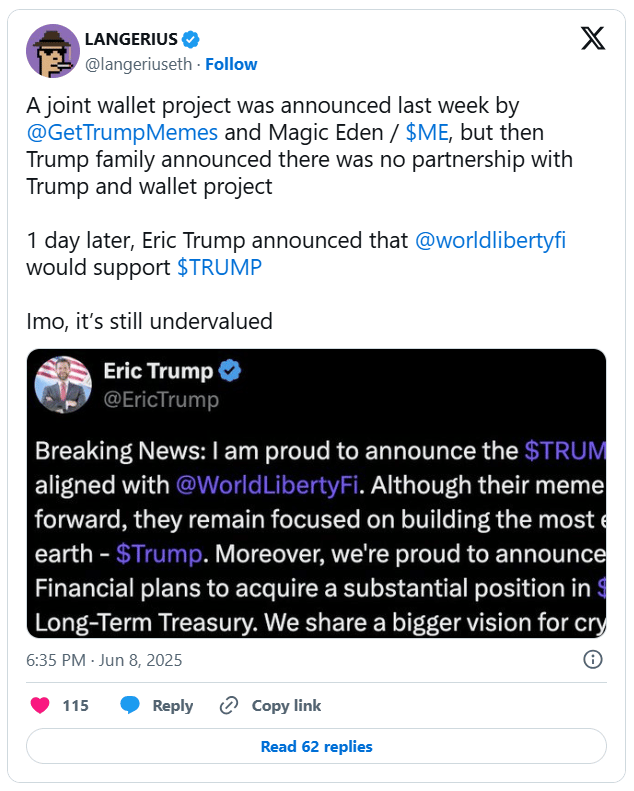Follow the langeriuseth account
The width and height of the screenshot is (634, 791).
pos(231,64)
